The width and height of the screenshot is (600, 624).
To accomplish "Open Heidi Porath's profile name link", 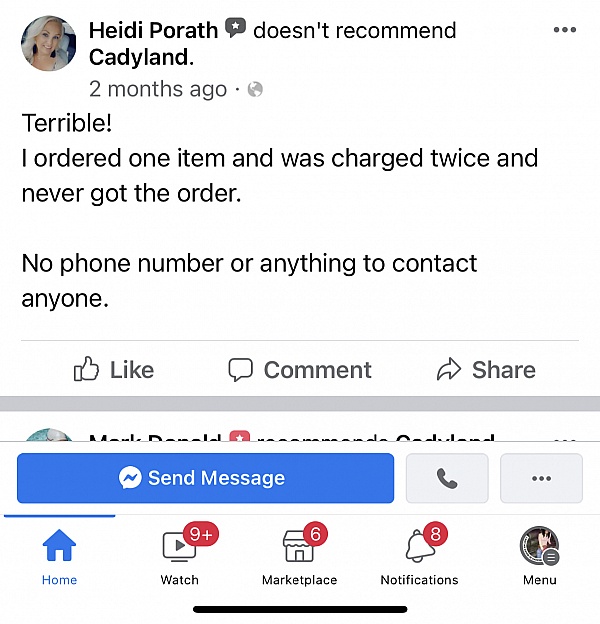I will (x=152, y=30).
